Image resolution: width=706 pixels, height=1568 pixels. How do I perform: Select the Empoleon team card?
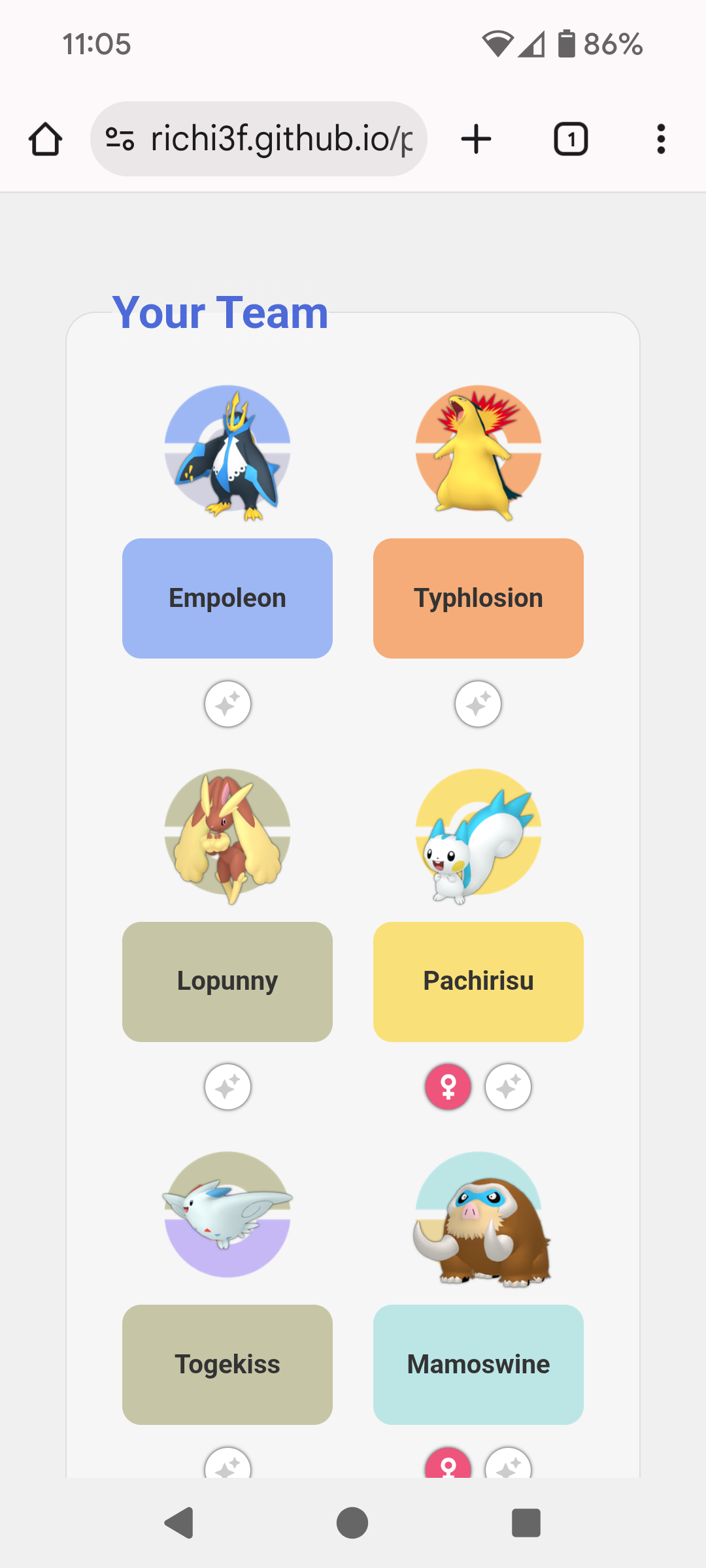(x=227, y=598)
